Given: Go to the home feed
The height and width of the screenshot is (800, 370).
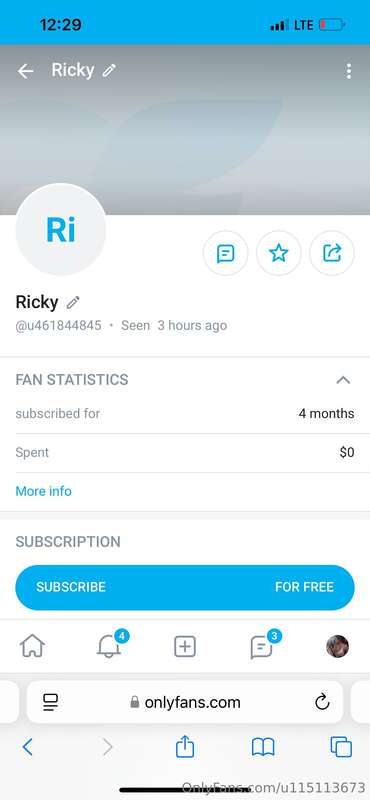Looking at the screenshot, I should click(x=32, y=646).
